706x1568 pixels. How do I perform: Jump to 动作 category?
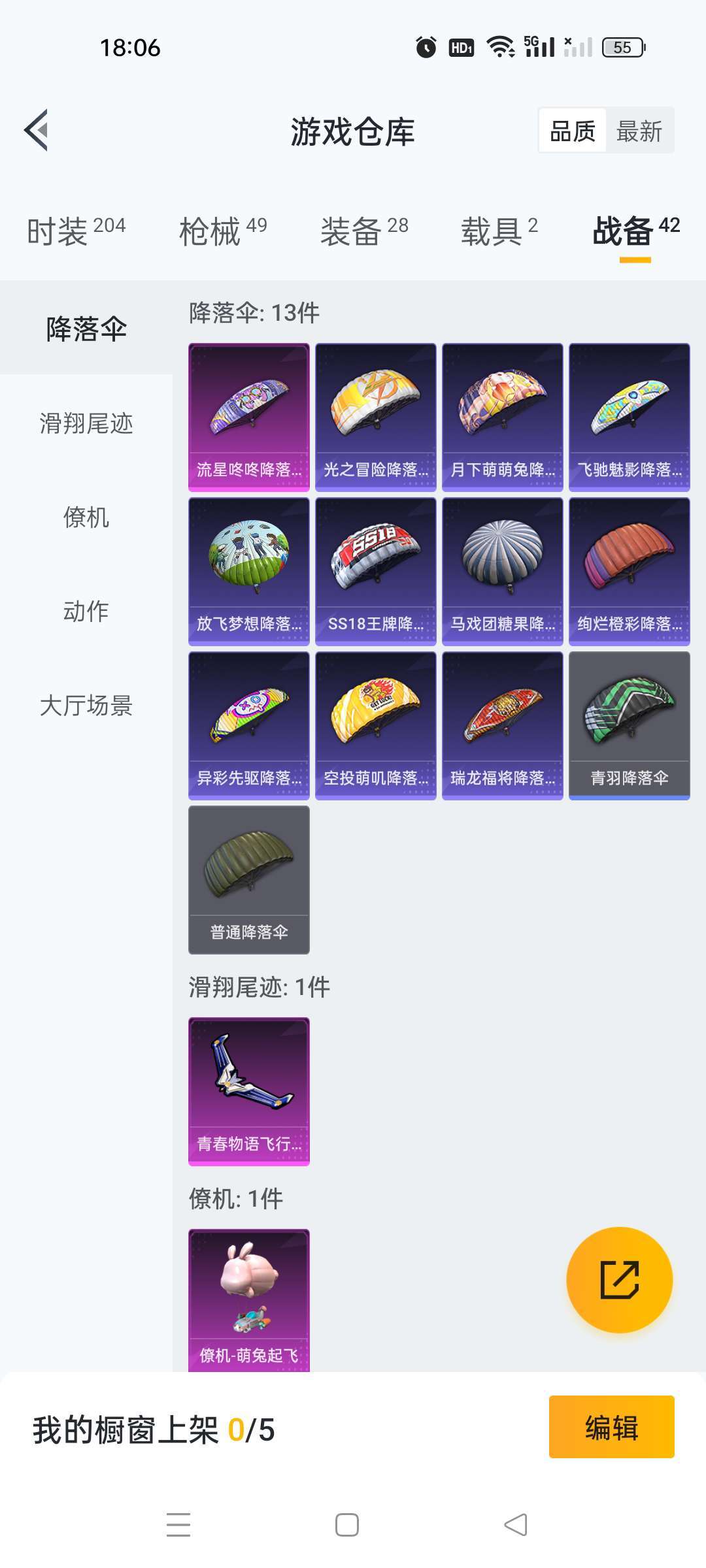click(86, 612)
